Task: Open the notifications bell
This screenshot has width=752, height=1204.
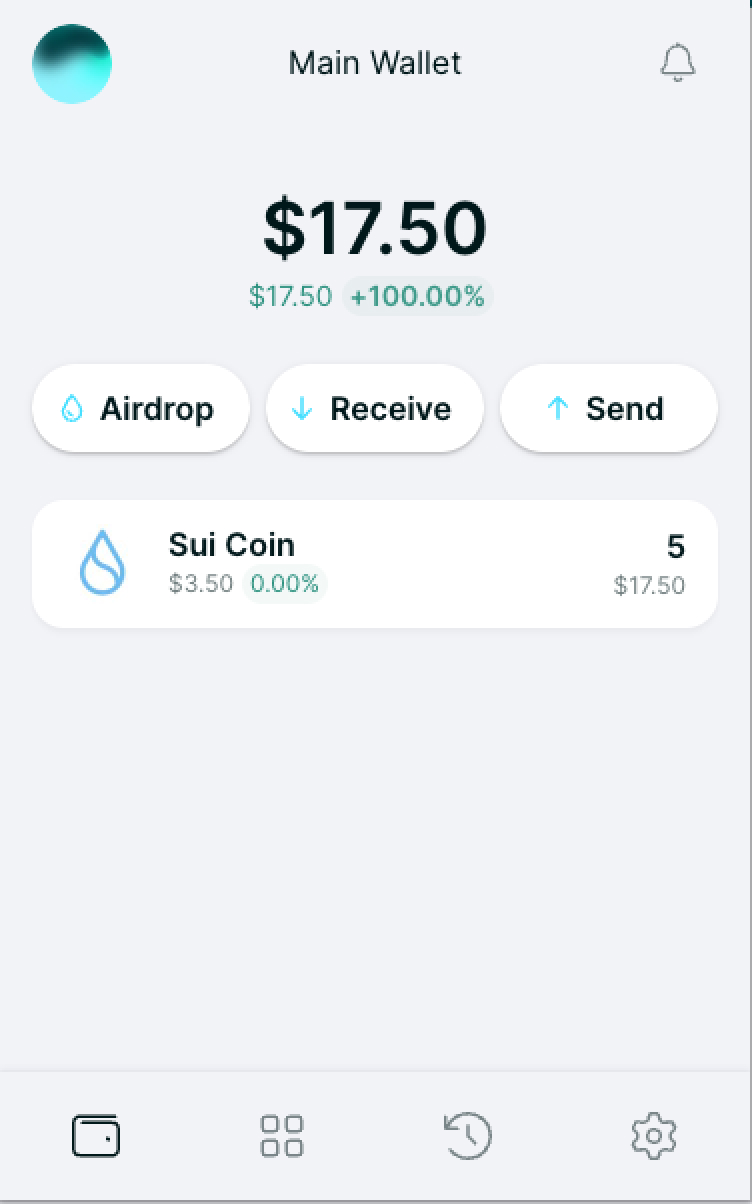Action: 677,63
